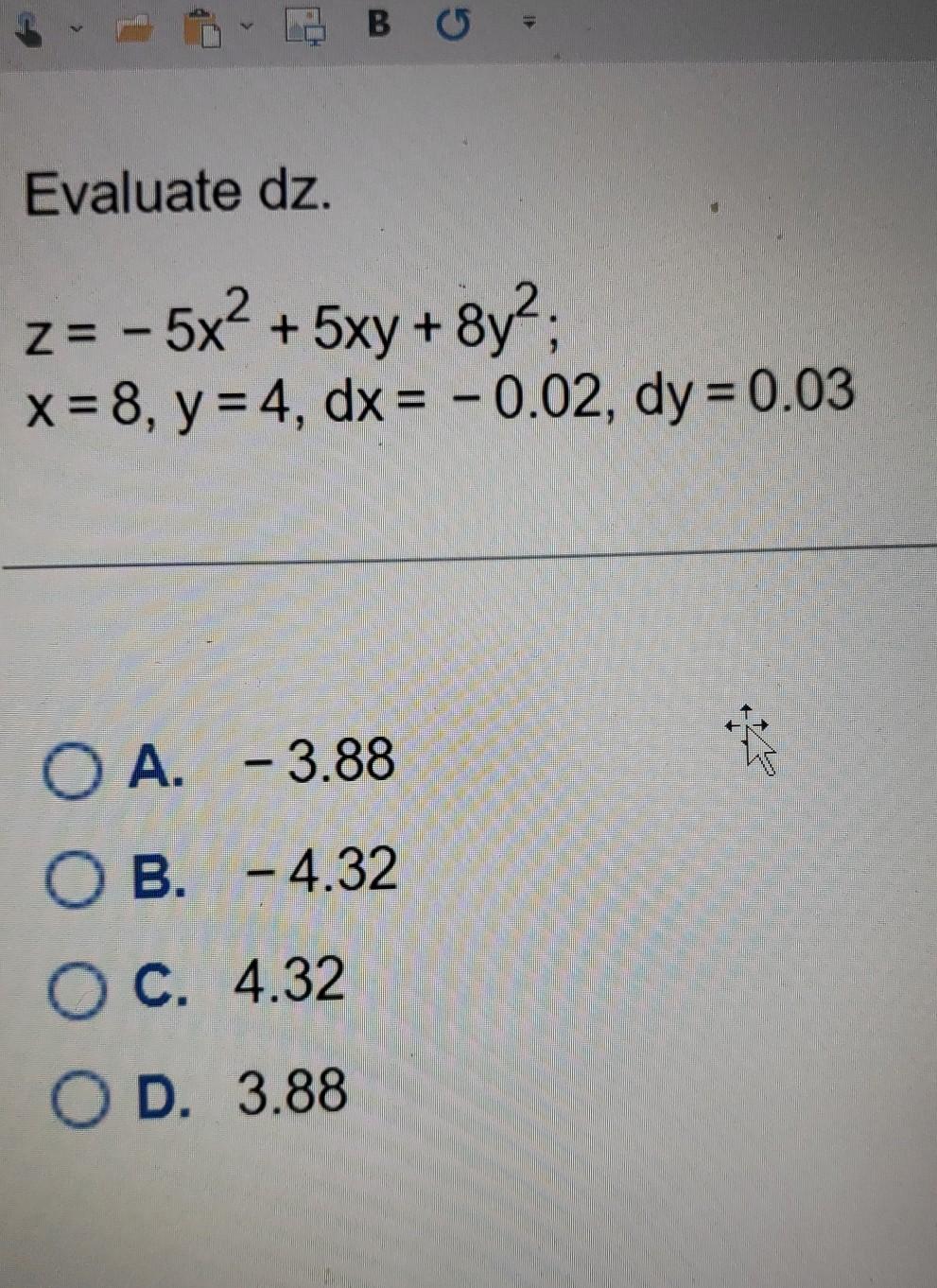The height and width of the screenshot is (1288, 937).
Task: Click the touch mode hand icon
Action: click(30, 30)
